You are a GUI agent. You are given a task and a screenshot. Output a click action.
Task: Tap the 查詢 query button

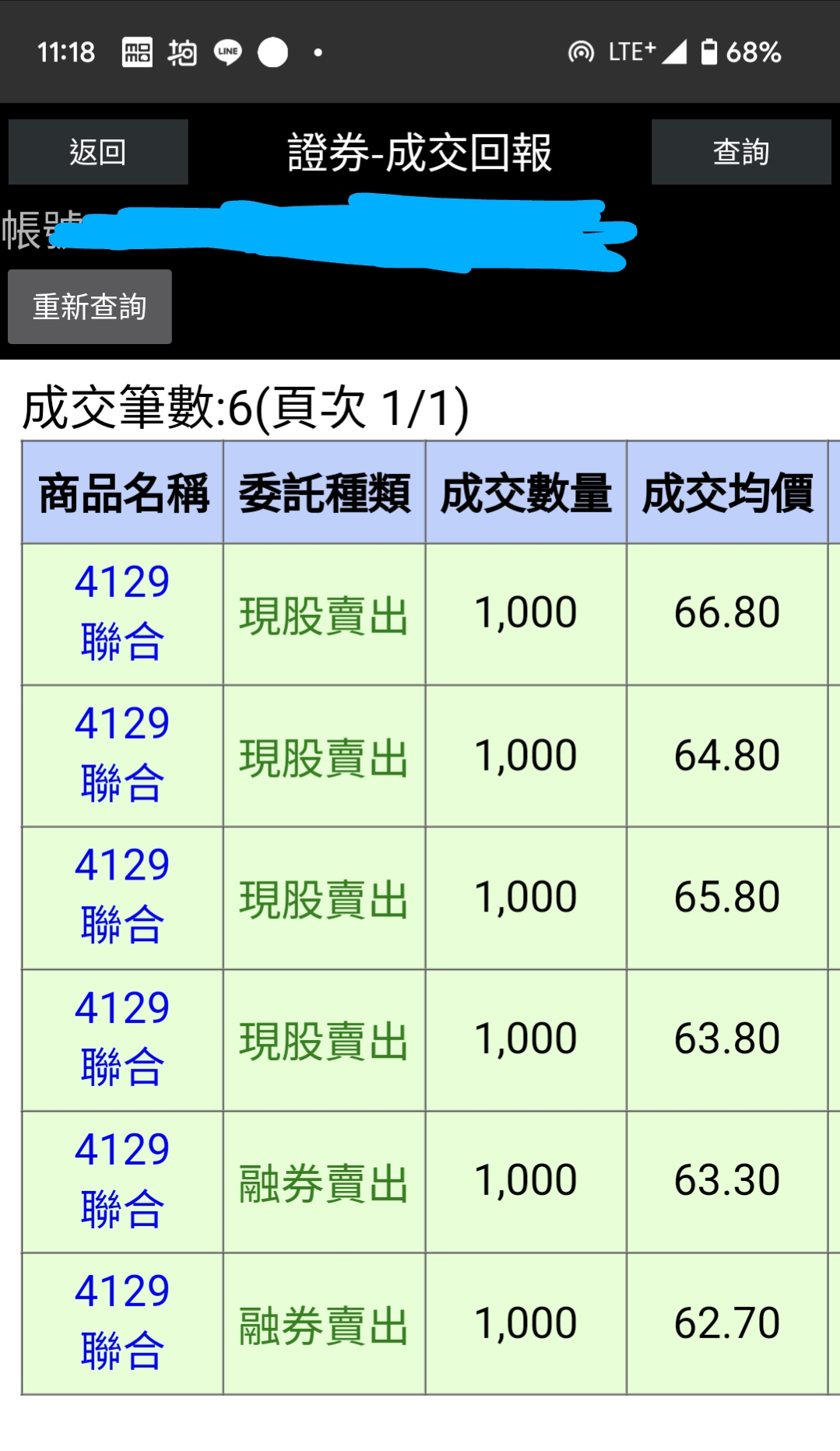pyautogui.click(x=740, y=153)
